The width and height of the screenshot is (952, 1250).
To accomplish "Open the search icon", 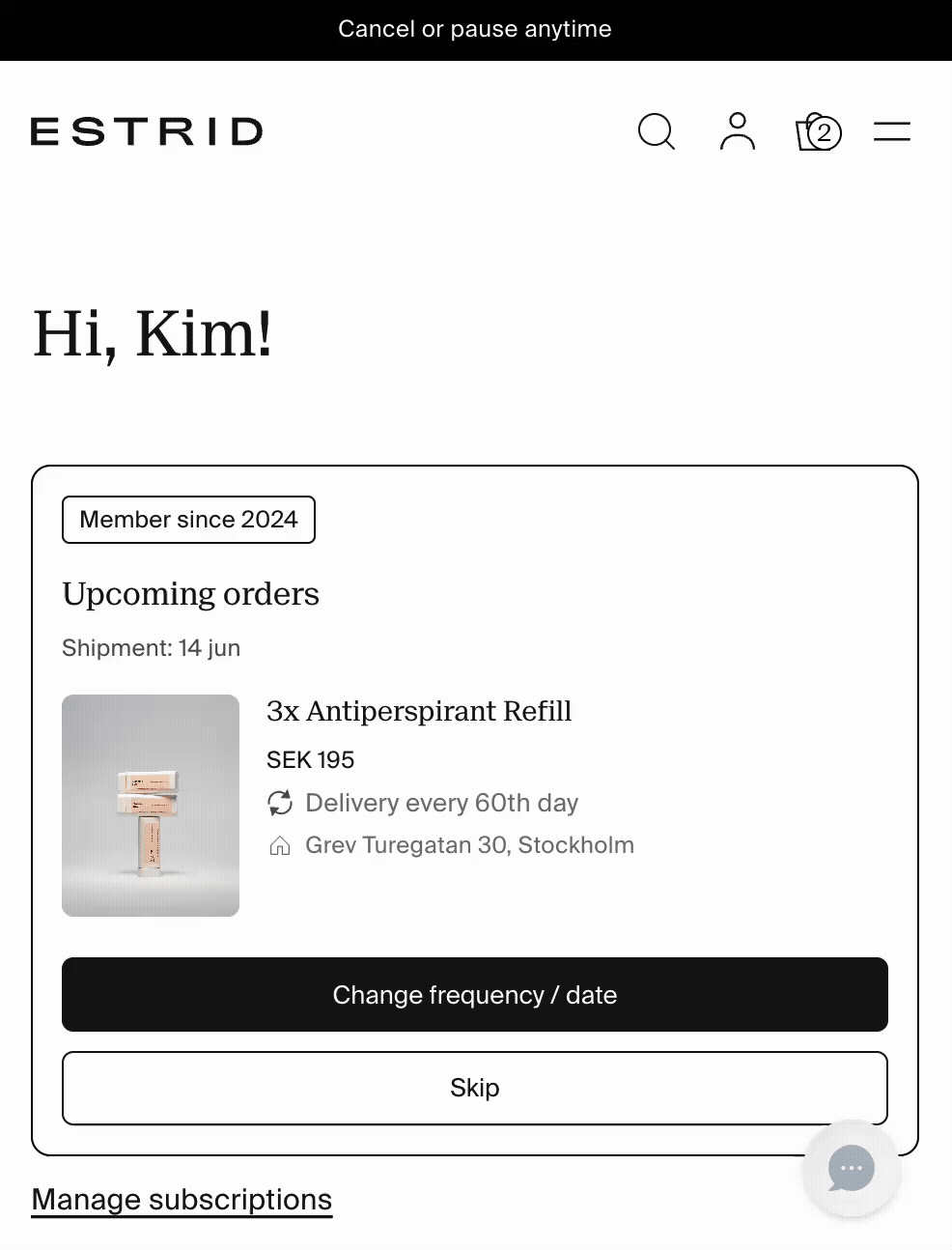I will click(657, 131).
